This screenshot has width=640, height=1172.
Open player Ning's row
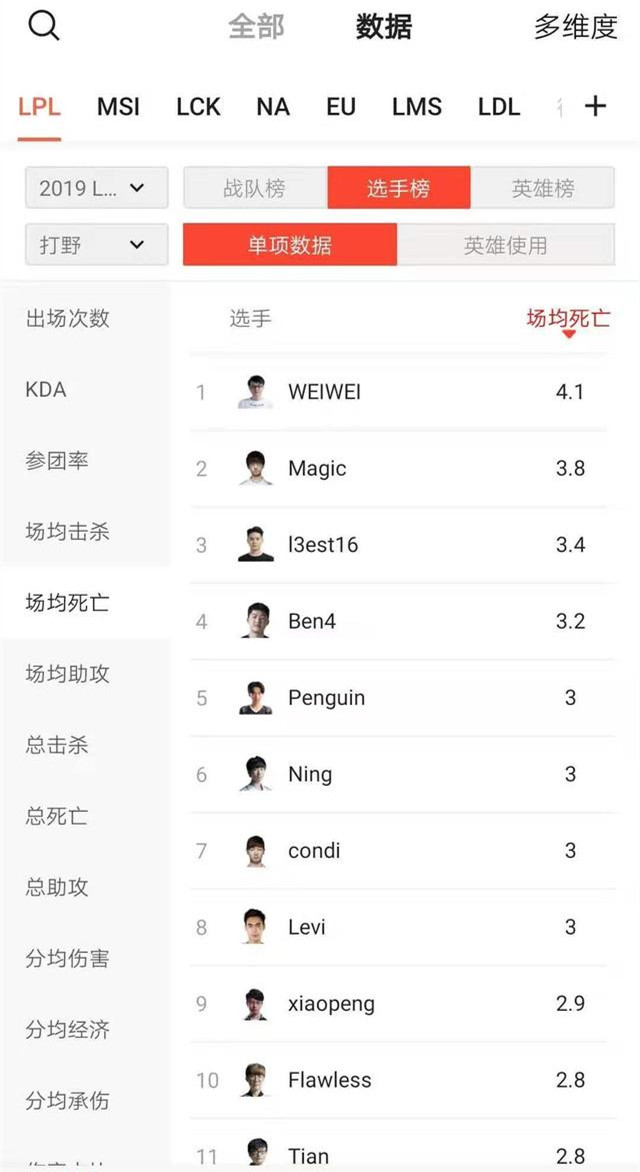(400, 774)
